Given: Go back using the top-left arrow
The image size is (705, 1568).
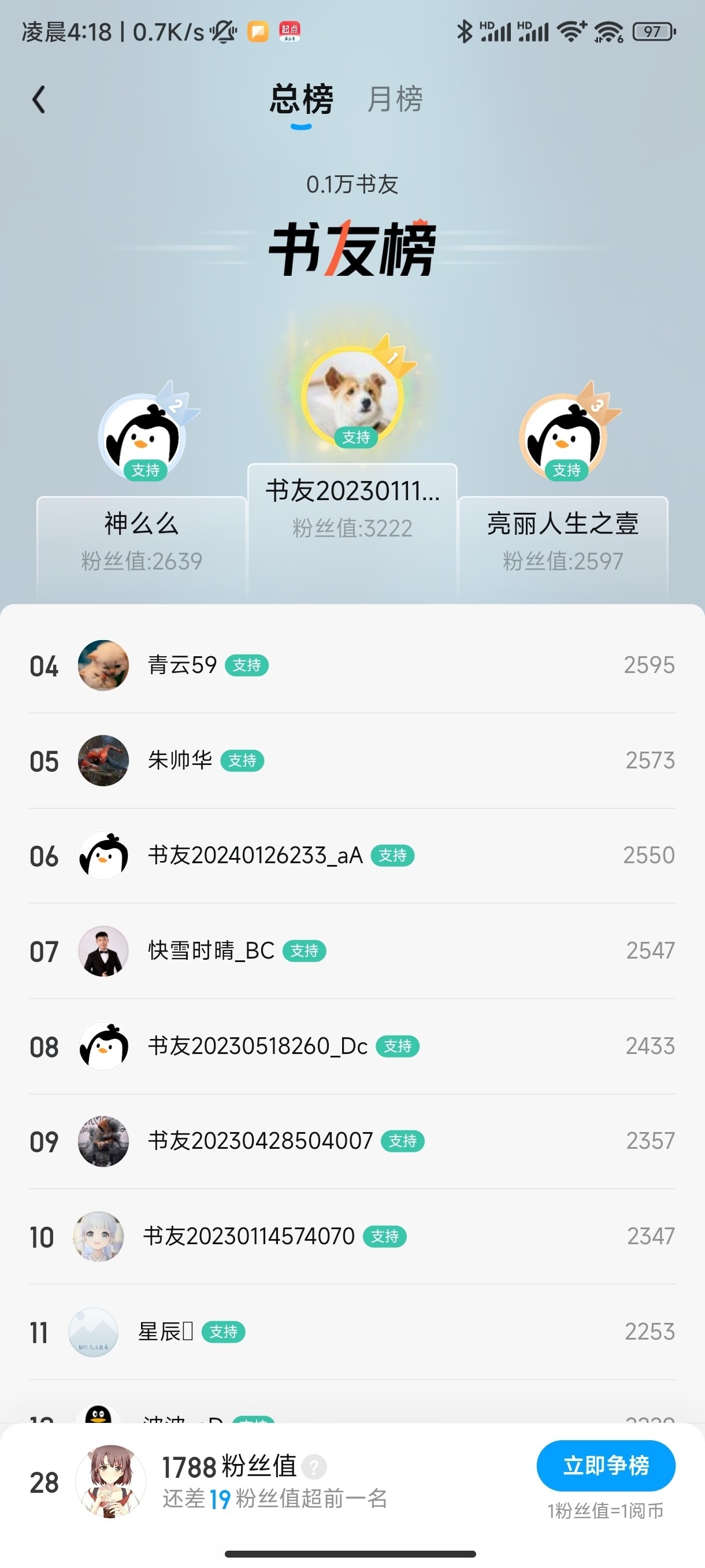Looking at the screenshot, I should [x=39, y=100].
